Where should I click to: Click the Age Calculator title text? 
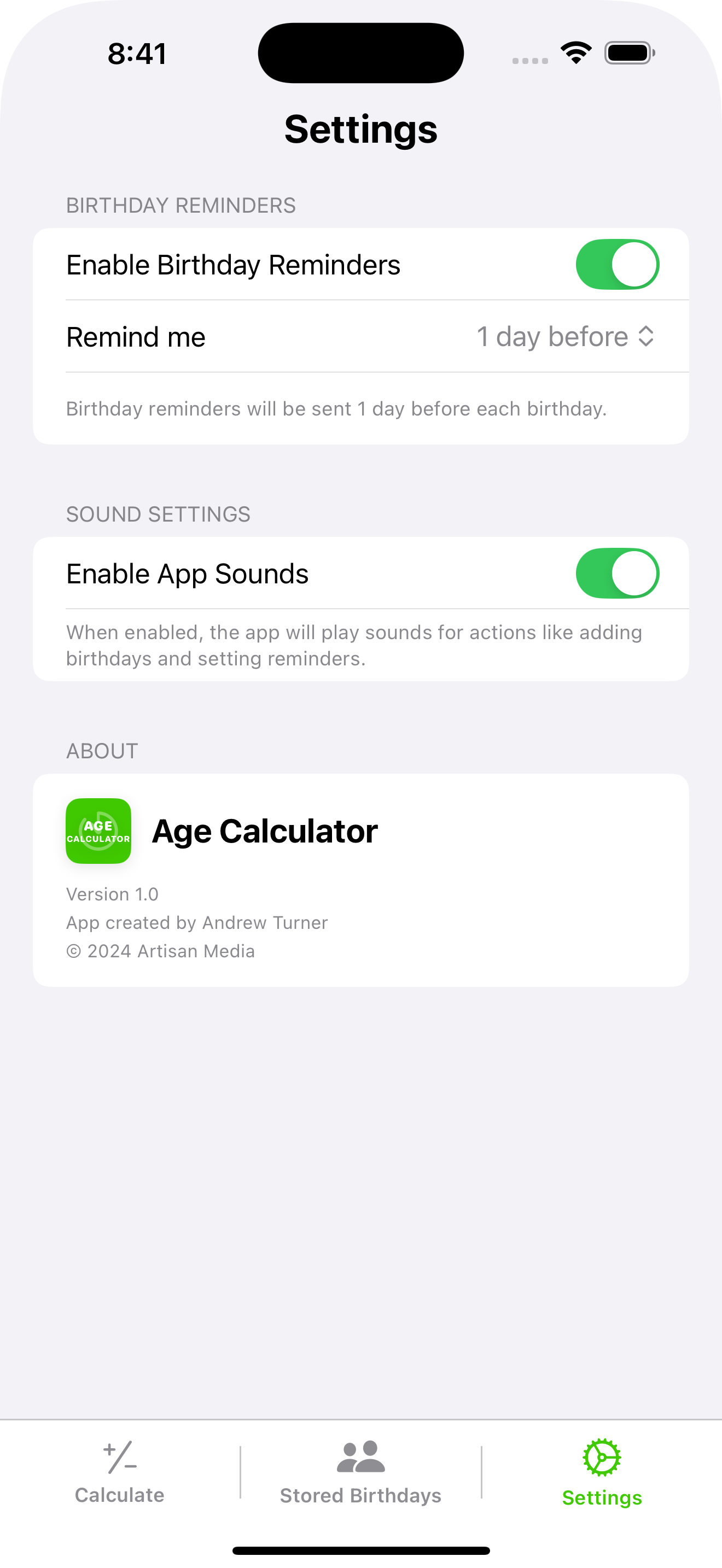pos(264,830)
